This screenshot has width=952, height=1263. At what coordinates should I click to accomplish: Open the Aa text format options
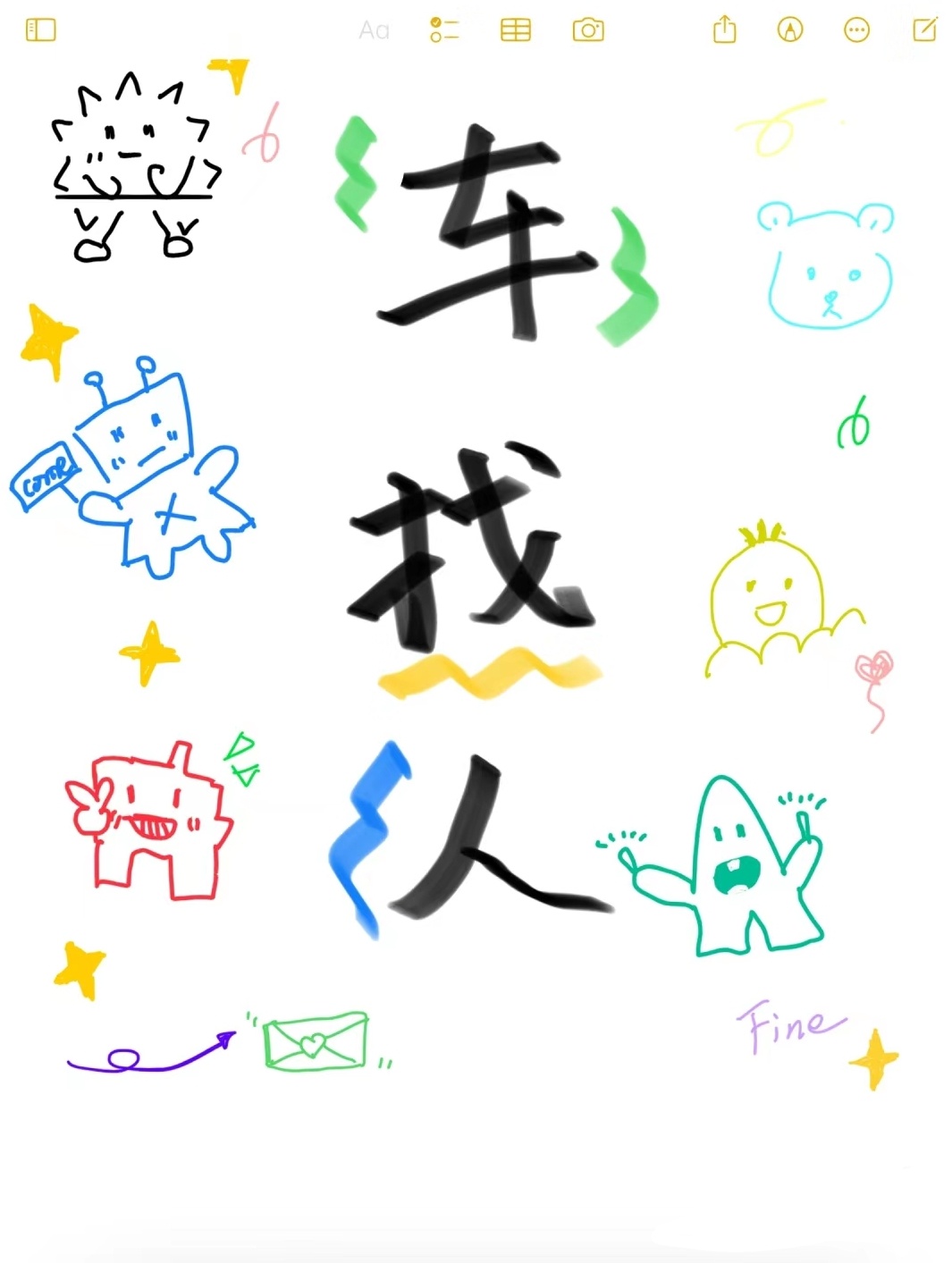[374, 31]
